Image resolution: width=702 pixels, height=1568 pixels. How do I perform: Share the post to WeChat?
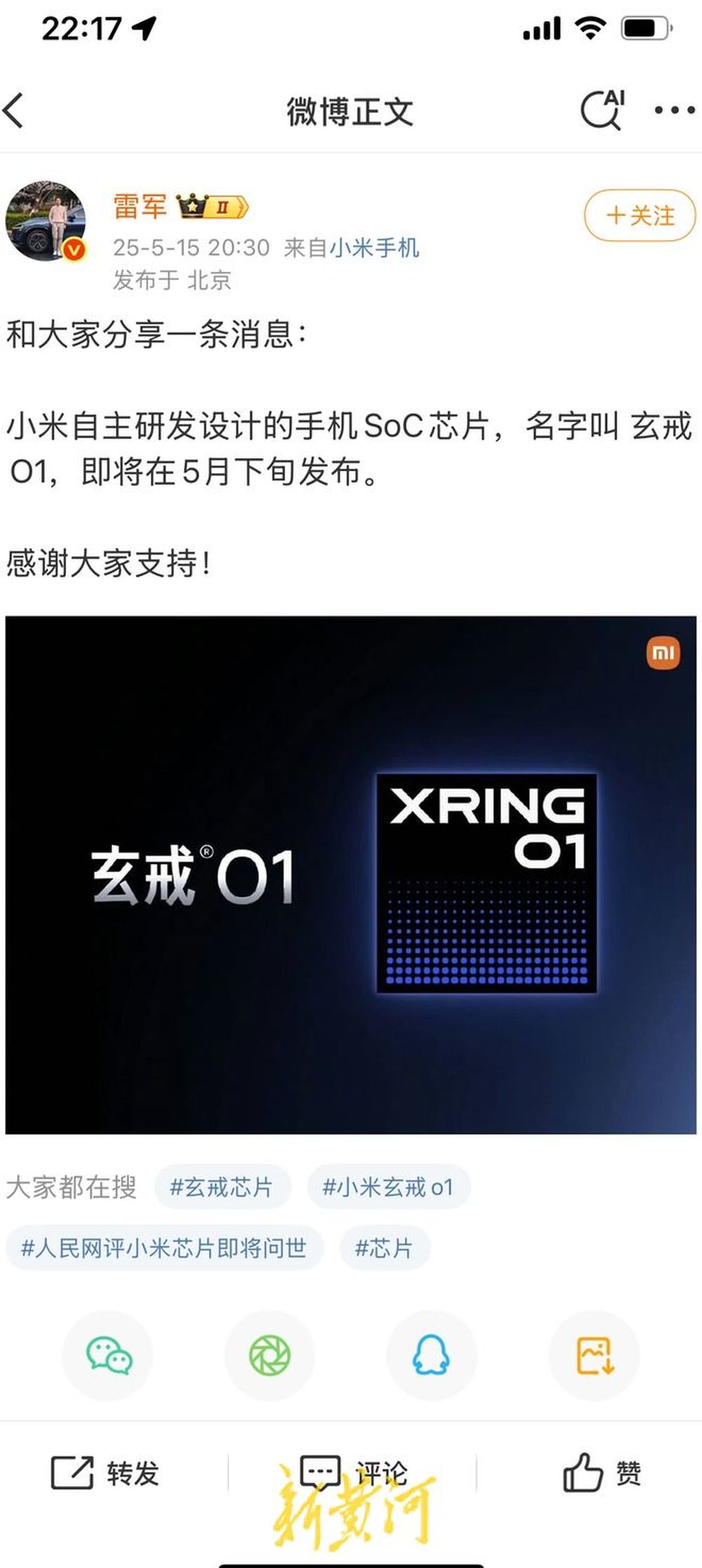click(108, 1355)
